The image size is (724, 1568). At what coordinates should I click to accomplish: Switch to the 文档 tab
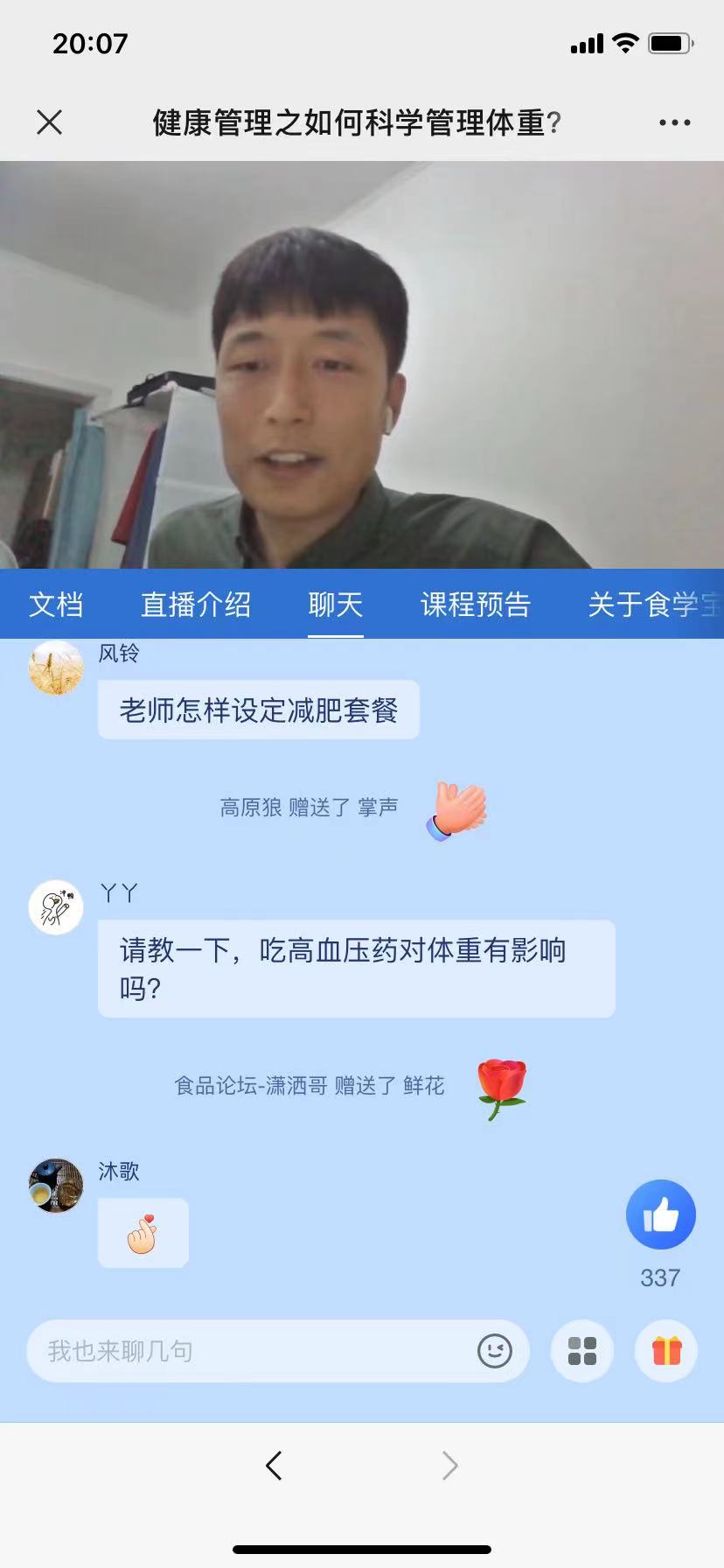tap(56, 605)
